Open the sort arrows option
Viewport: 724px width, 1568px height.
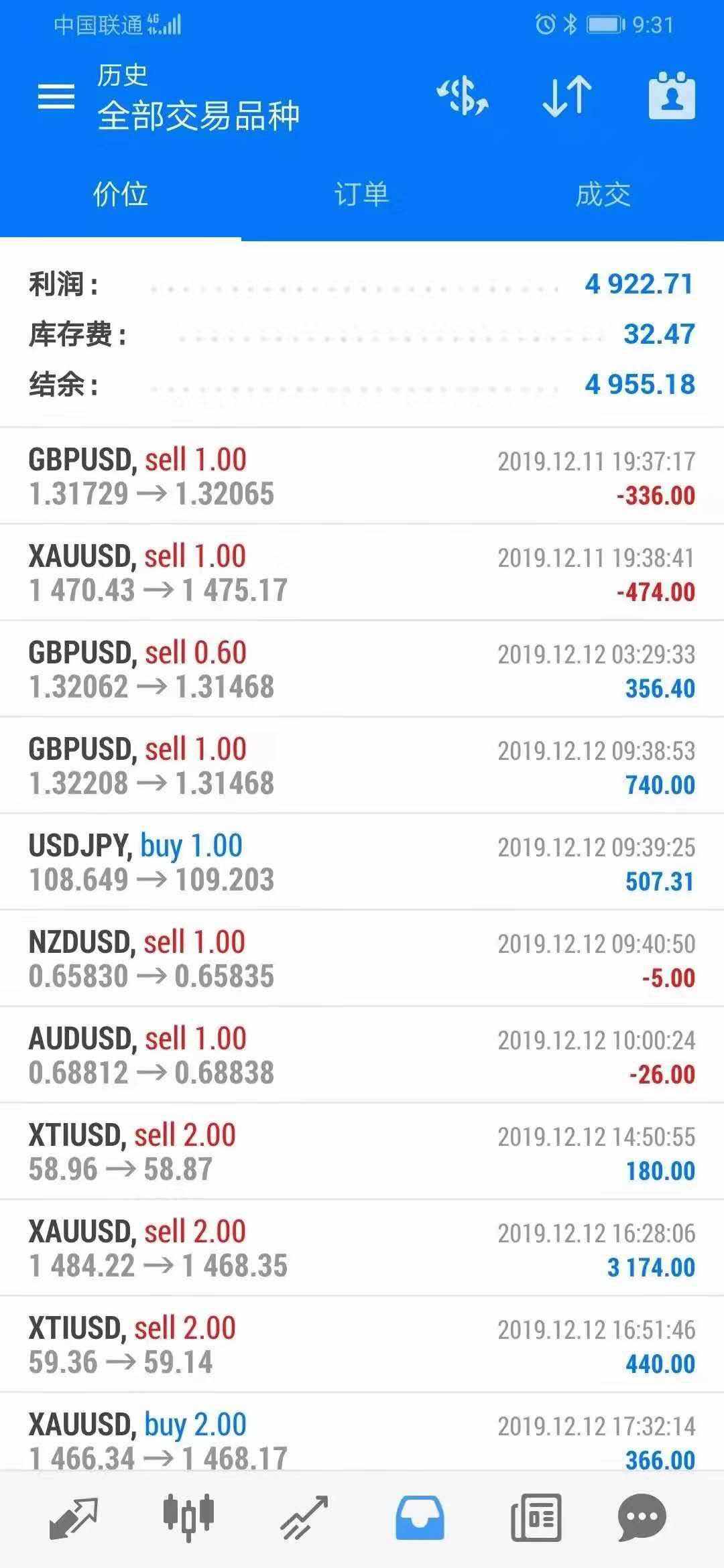coord(567,97)
